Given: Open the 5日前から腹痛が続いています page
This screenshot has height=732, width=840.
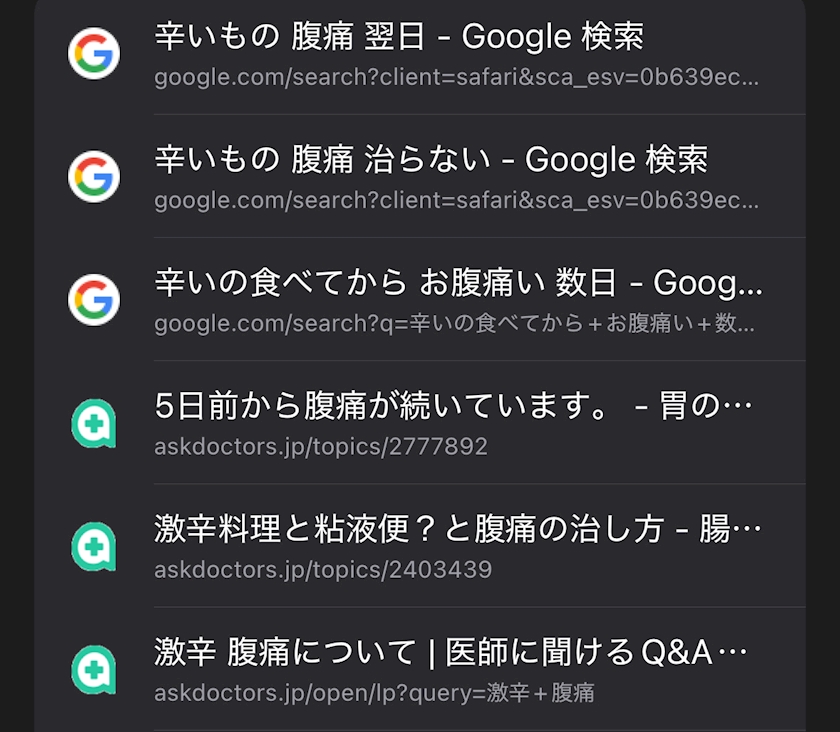Looking at the screenshot, I should pyautogui.click(x=420, y=423).
